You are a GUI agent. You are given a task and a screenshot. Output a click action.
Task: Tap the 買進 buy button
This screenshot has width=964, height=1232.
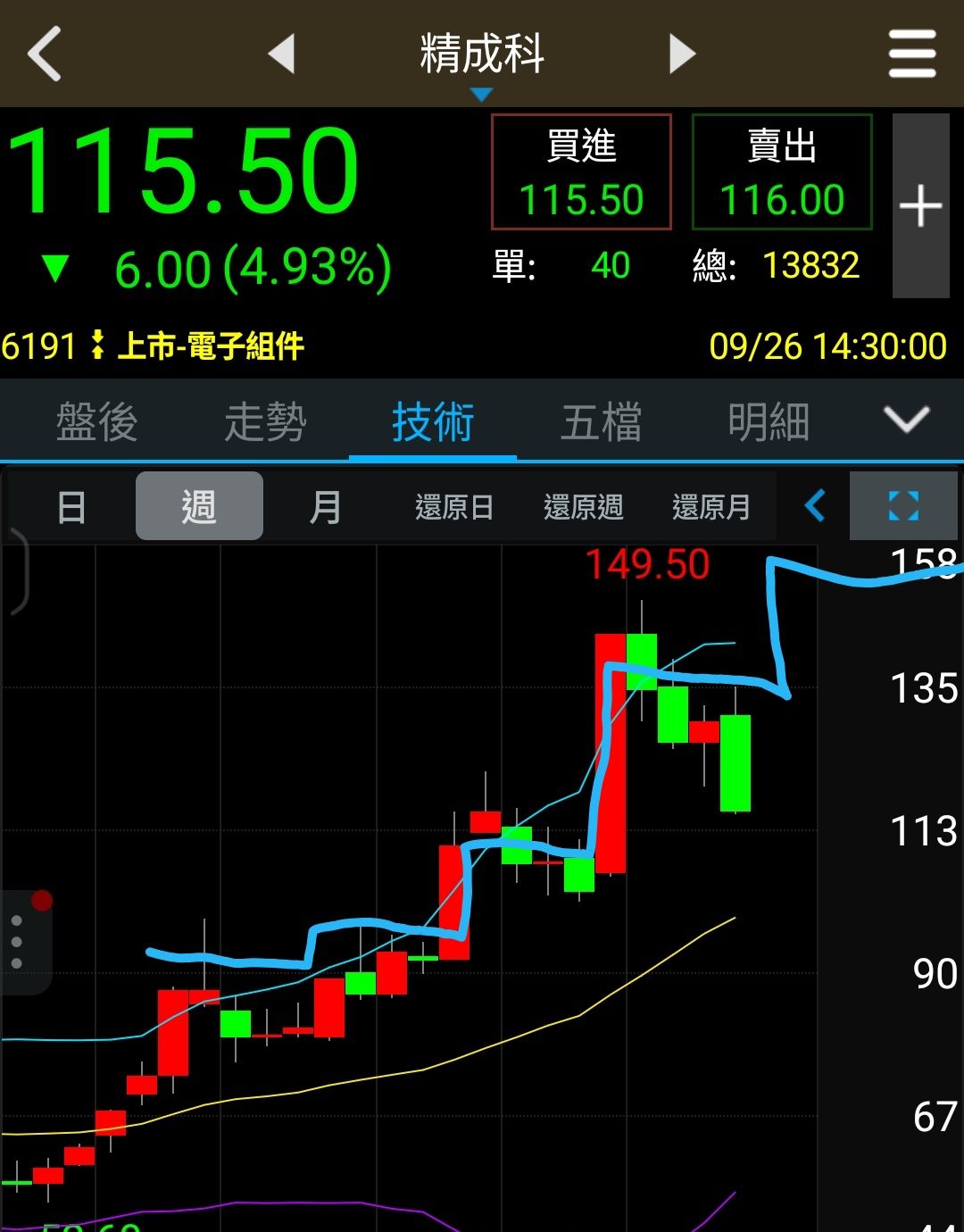pyautogui.click(x=581, y=172)
